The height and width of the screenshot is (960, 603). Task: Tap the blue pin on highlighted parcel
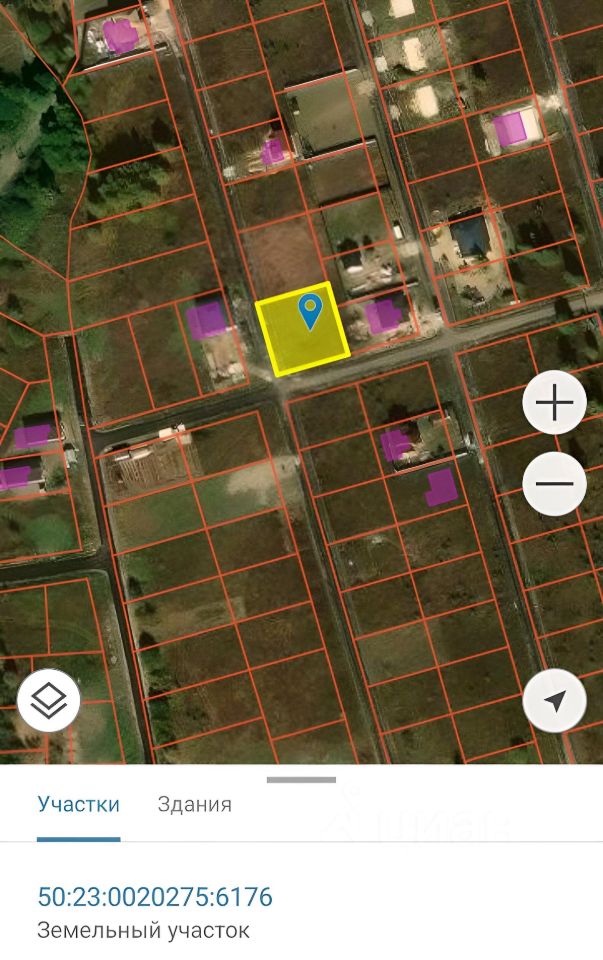pyautogui.click(x=311, y=311)
